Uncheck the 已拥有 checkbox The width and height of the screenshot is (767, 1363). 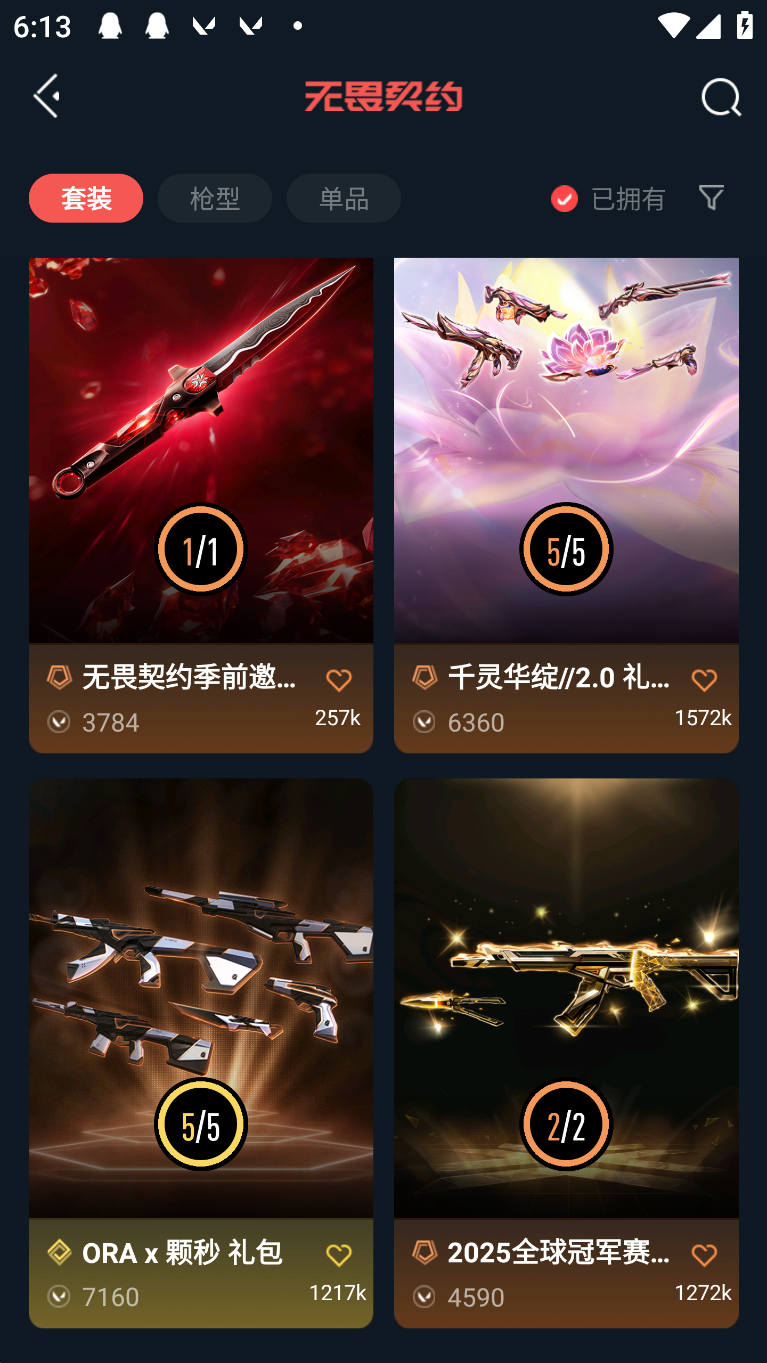[565, 198]
